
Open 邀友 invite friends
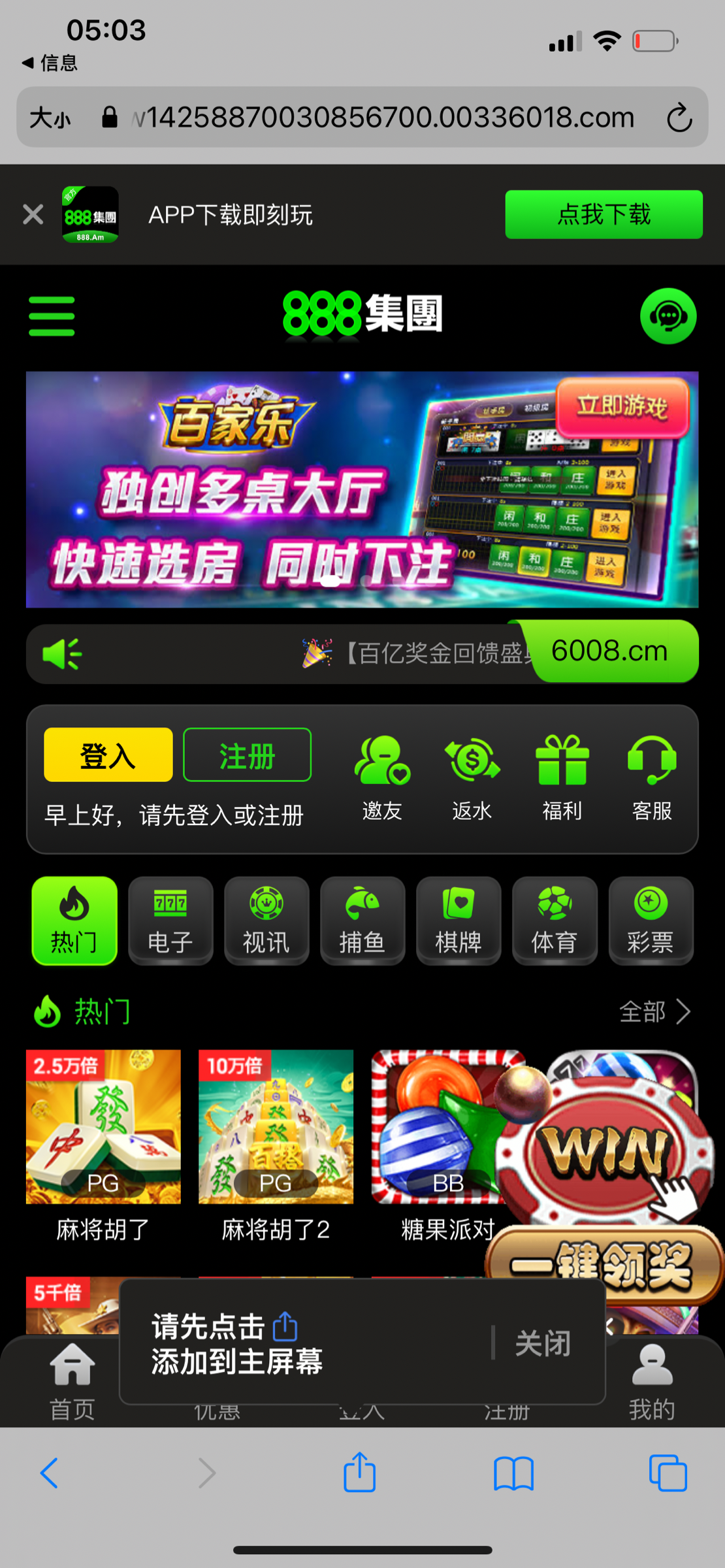[x=382, y=777]
